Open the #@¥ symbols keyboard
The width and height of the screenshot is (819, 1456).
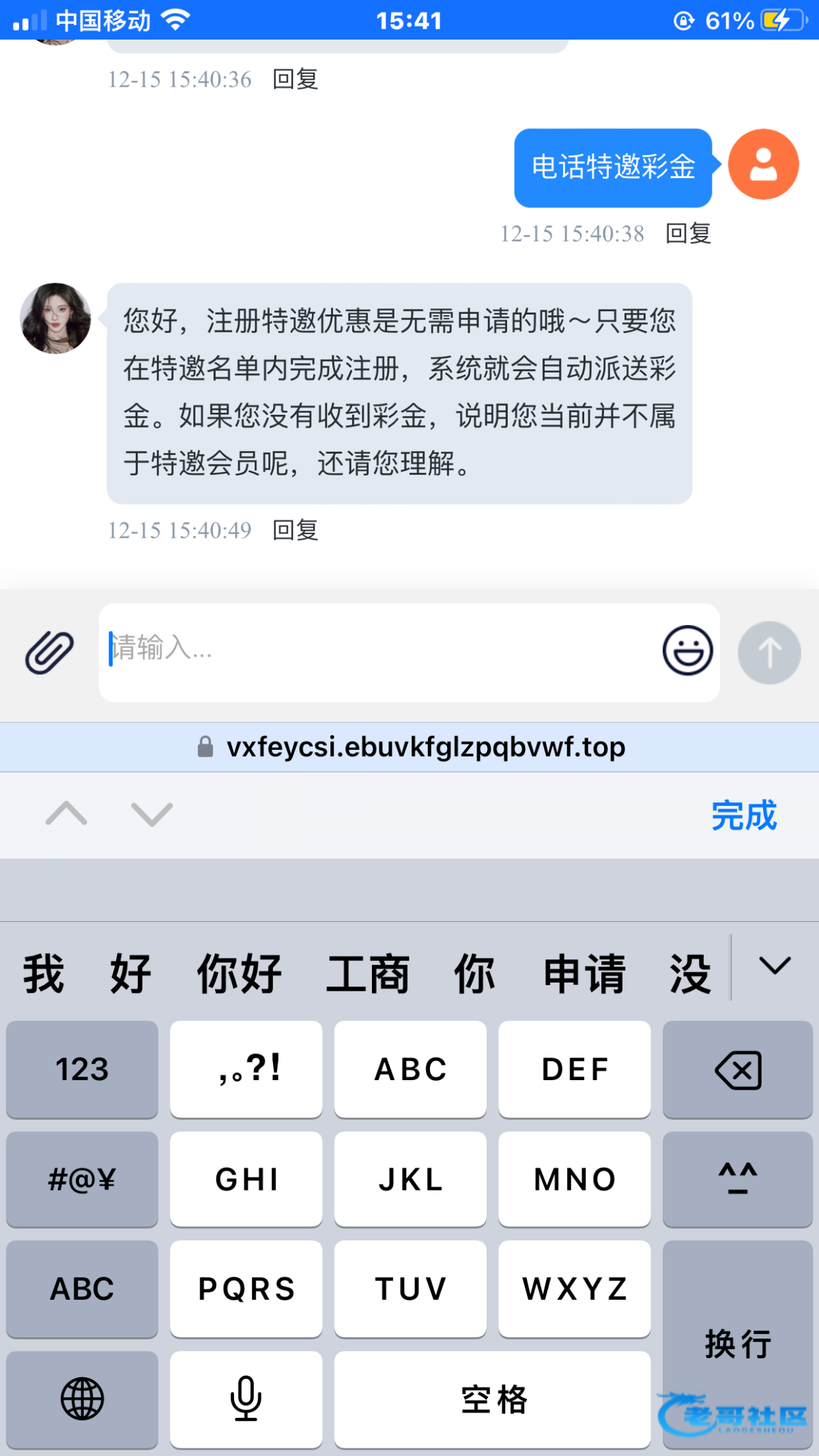[82, 1180]
